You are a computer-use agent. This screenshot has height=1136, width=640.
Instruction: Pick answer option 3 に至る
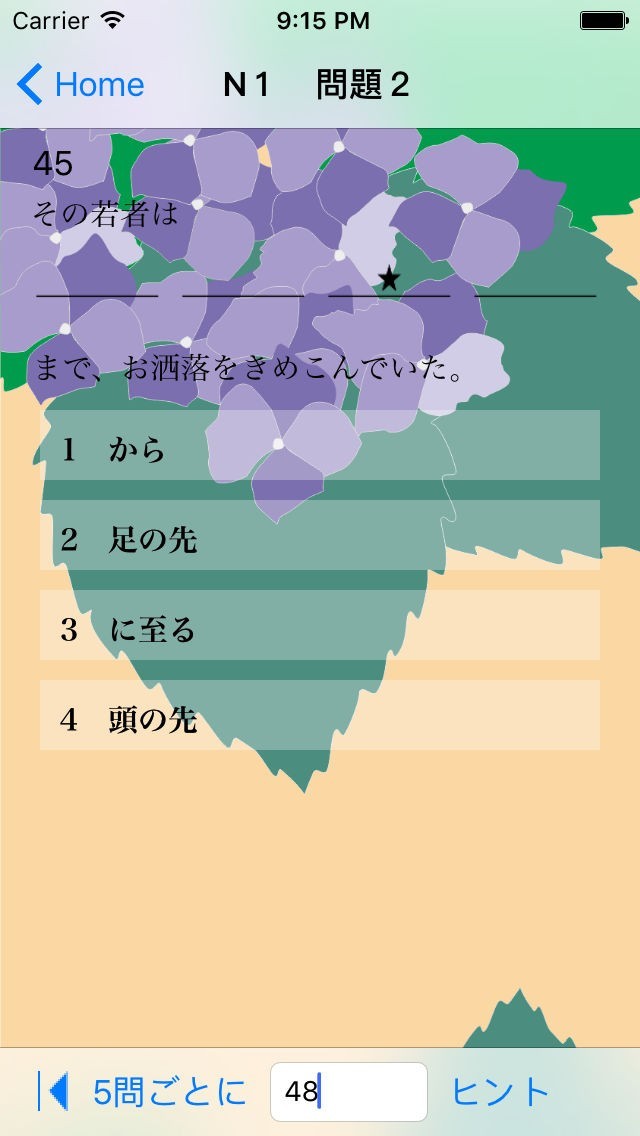(320, 625)
